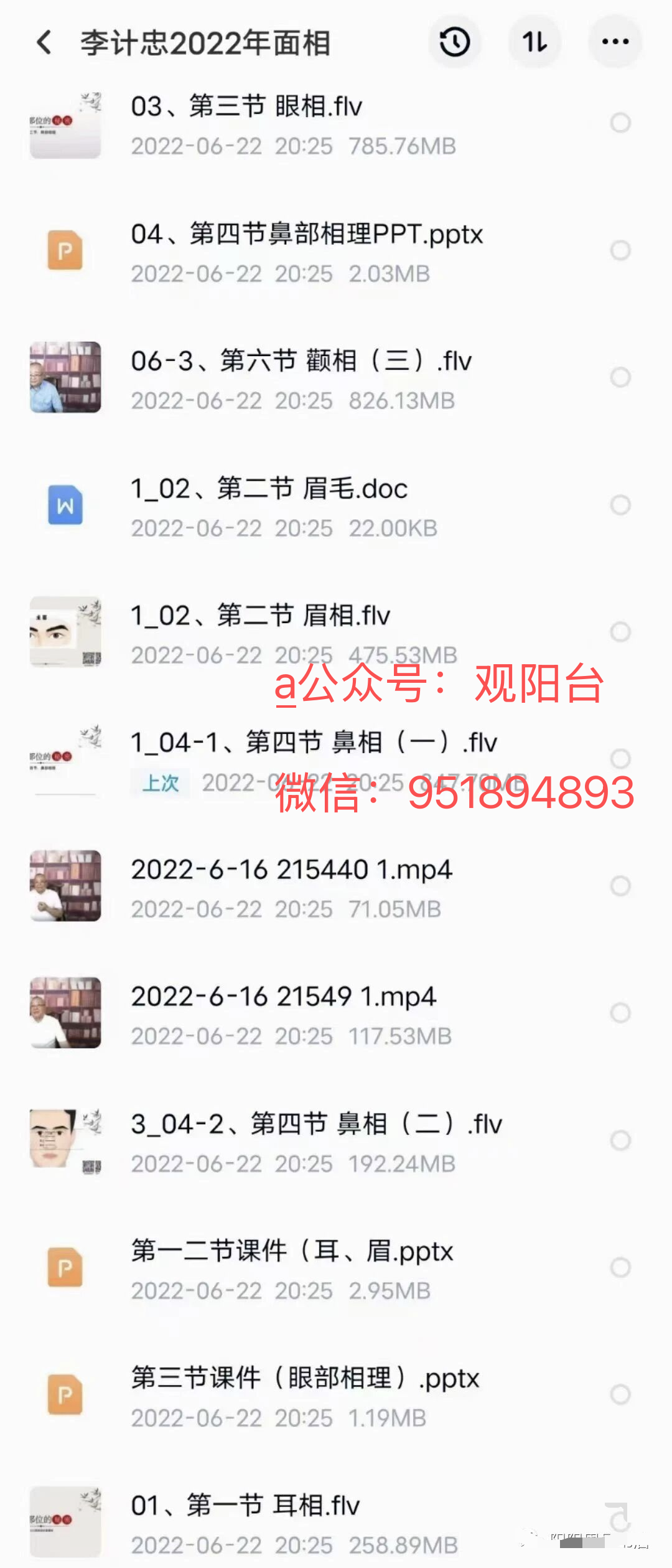Tick the circle for 04、第四节鼻部相理PPT.pptx
Viewport: 672px width, 1568px height.
620,250
